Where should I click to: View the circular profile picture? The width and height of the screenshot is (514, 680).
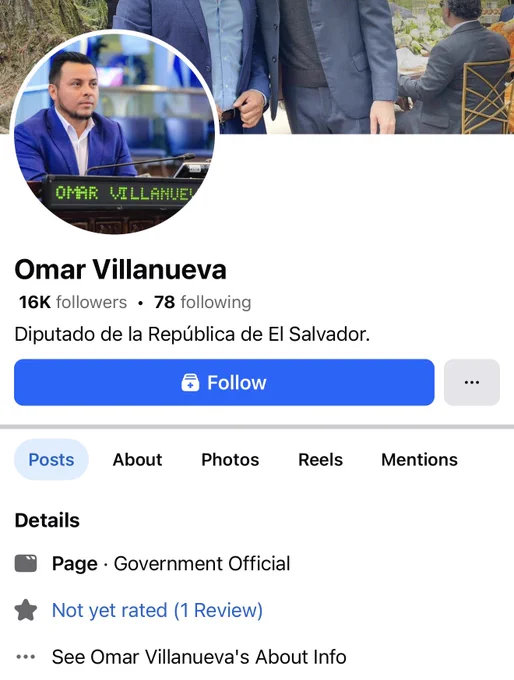pyautogui.click(x=114, y=132)
